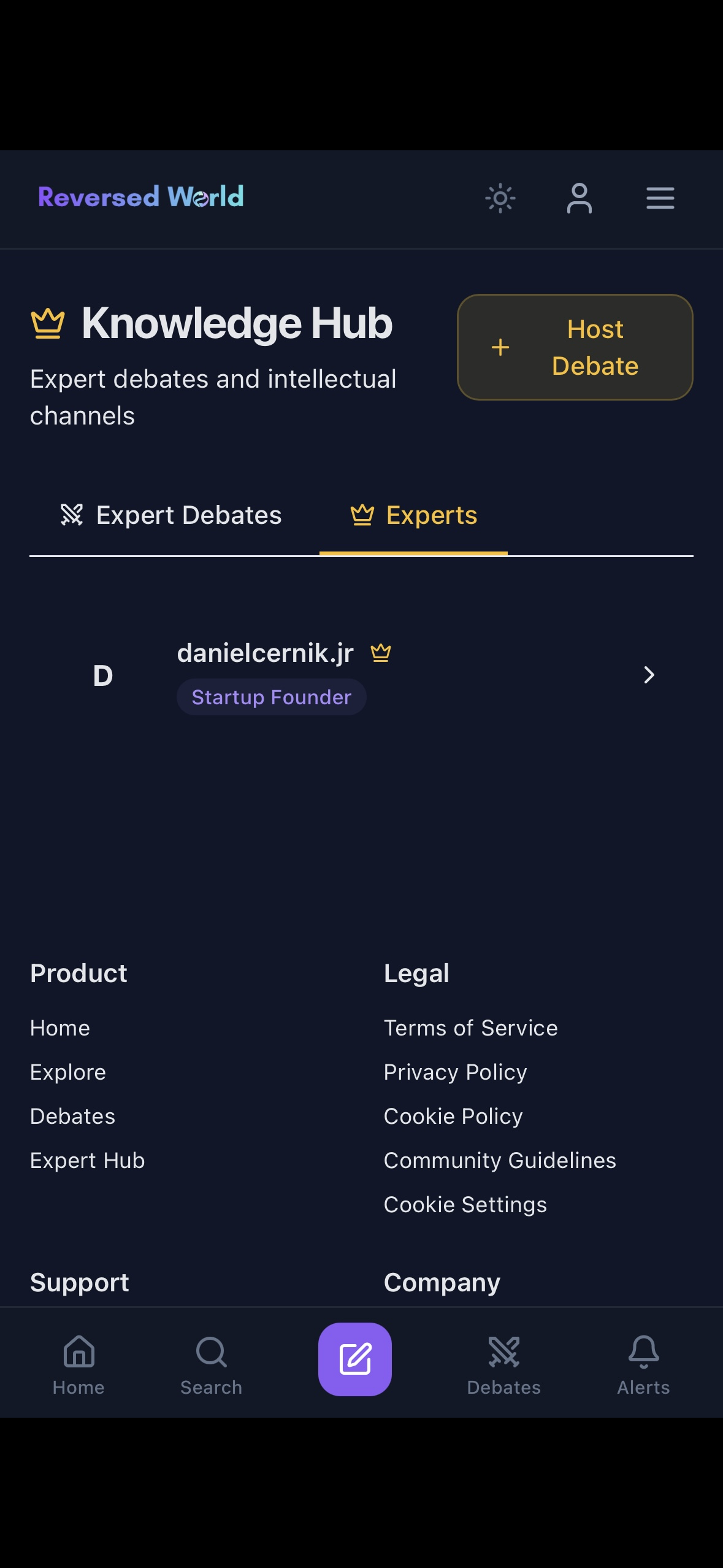
Task: Open danielcernik.jr expert profile
Action: pos(361,675)
